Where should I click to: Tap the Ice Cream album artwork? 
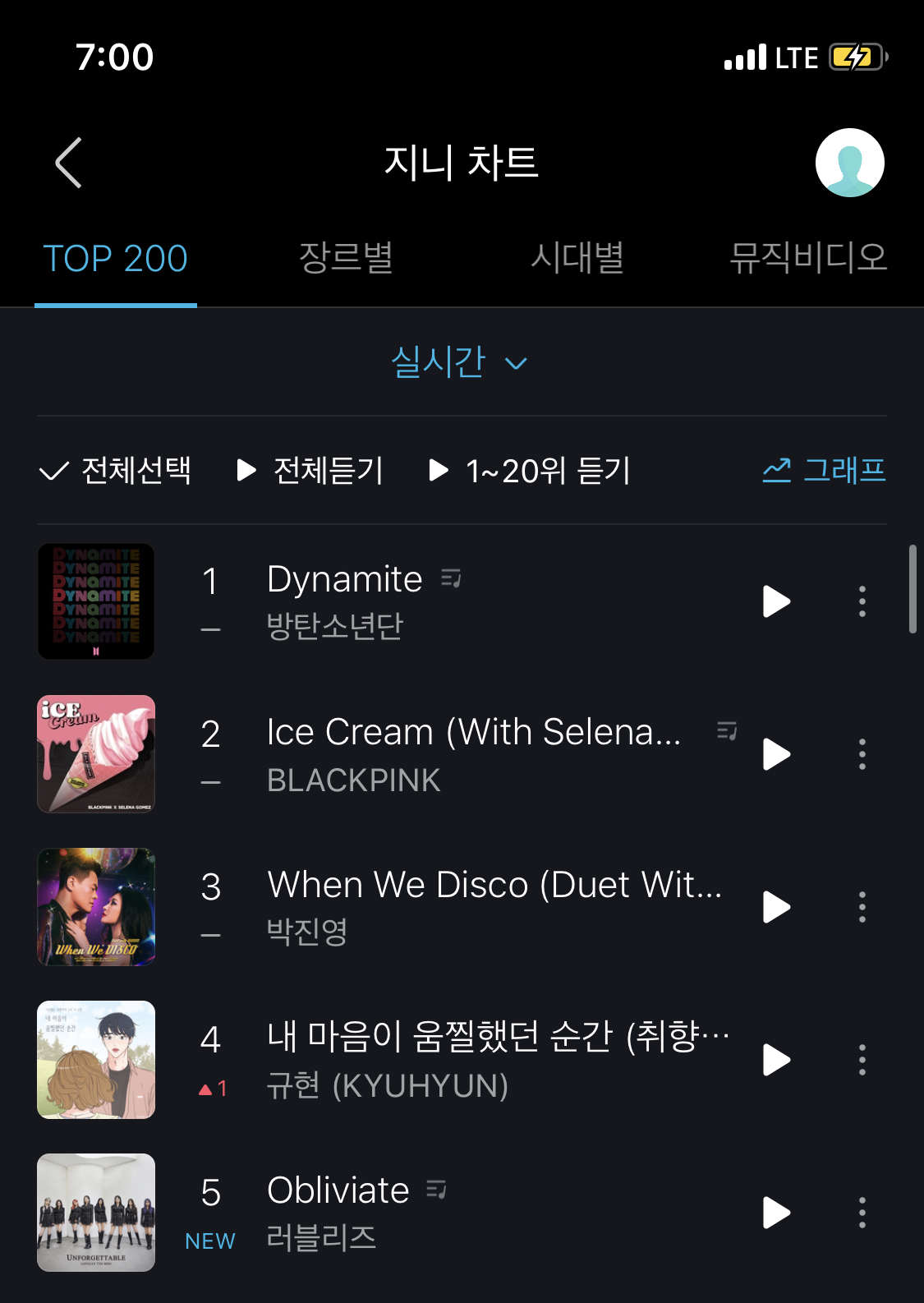pyautogui.click(x=95, y=753)
